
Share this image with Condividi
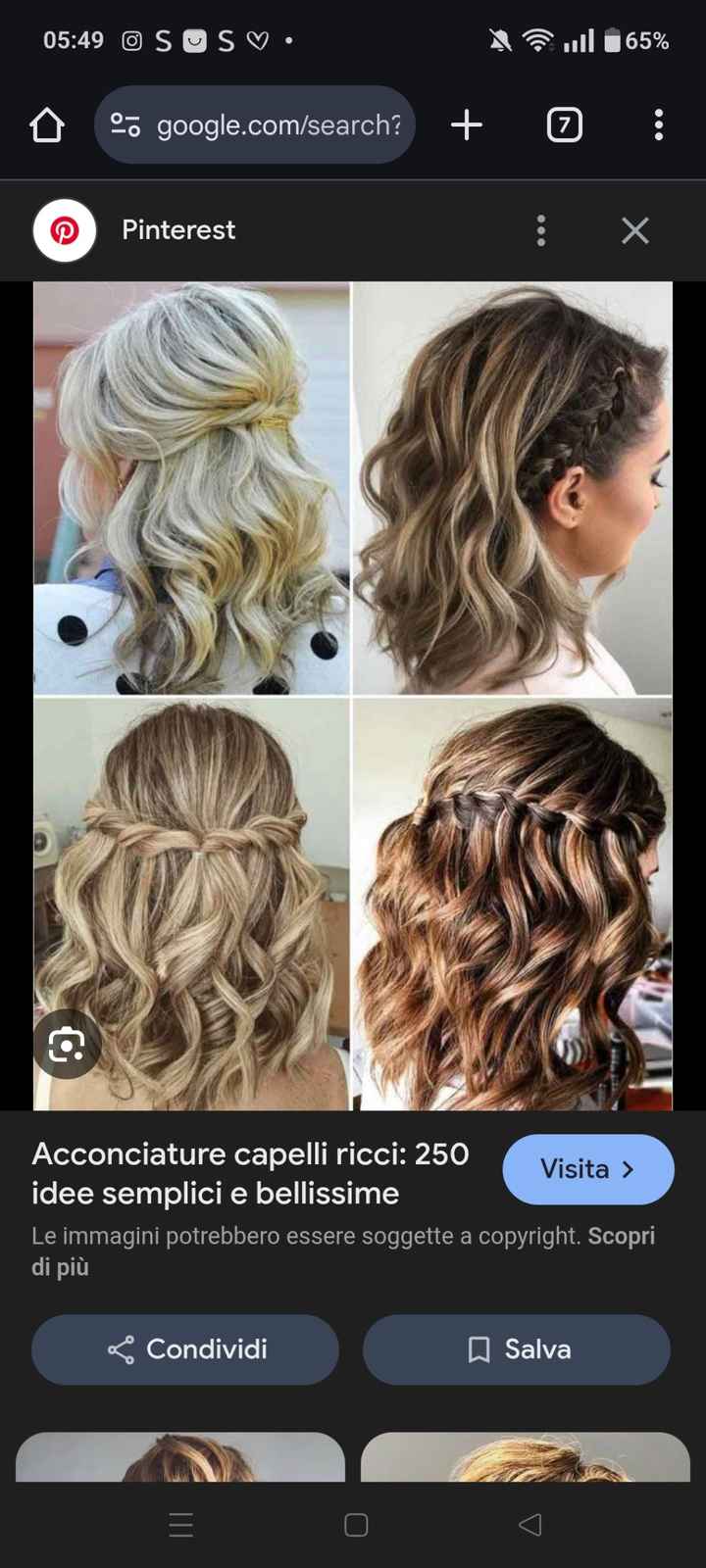(185, 1349)
